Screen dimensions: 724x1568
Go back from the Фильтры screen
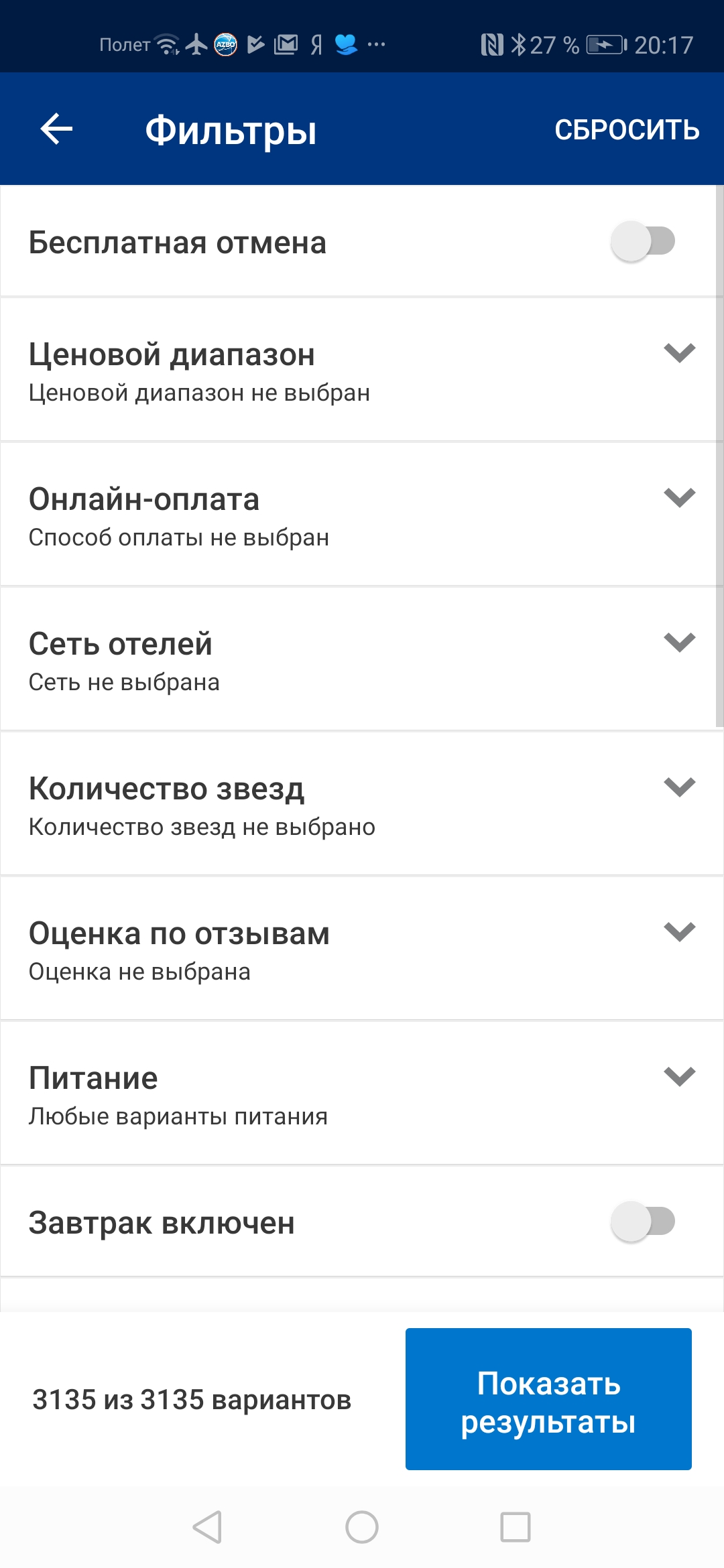click(x=56, y=129)
